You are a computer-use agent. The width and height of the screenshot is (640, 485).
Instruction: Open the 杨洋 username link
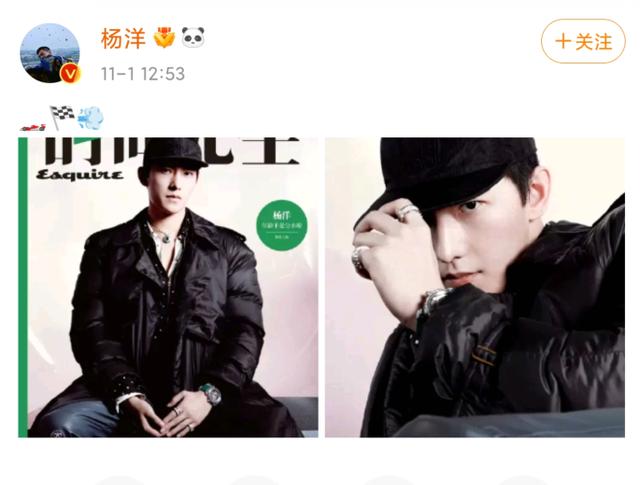[x=122, y=39]
